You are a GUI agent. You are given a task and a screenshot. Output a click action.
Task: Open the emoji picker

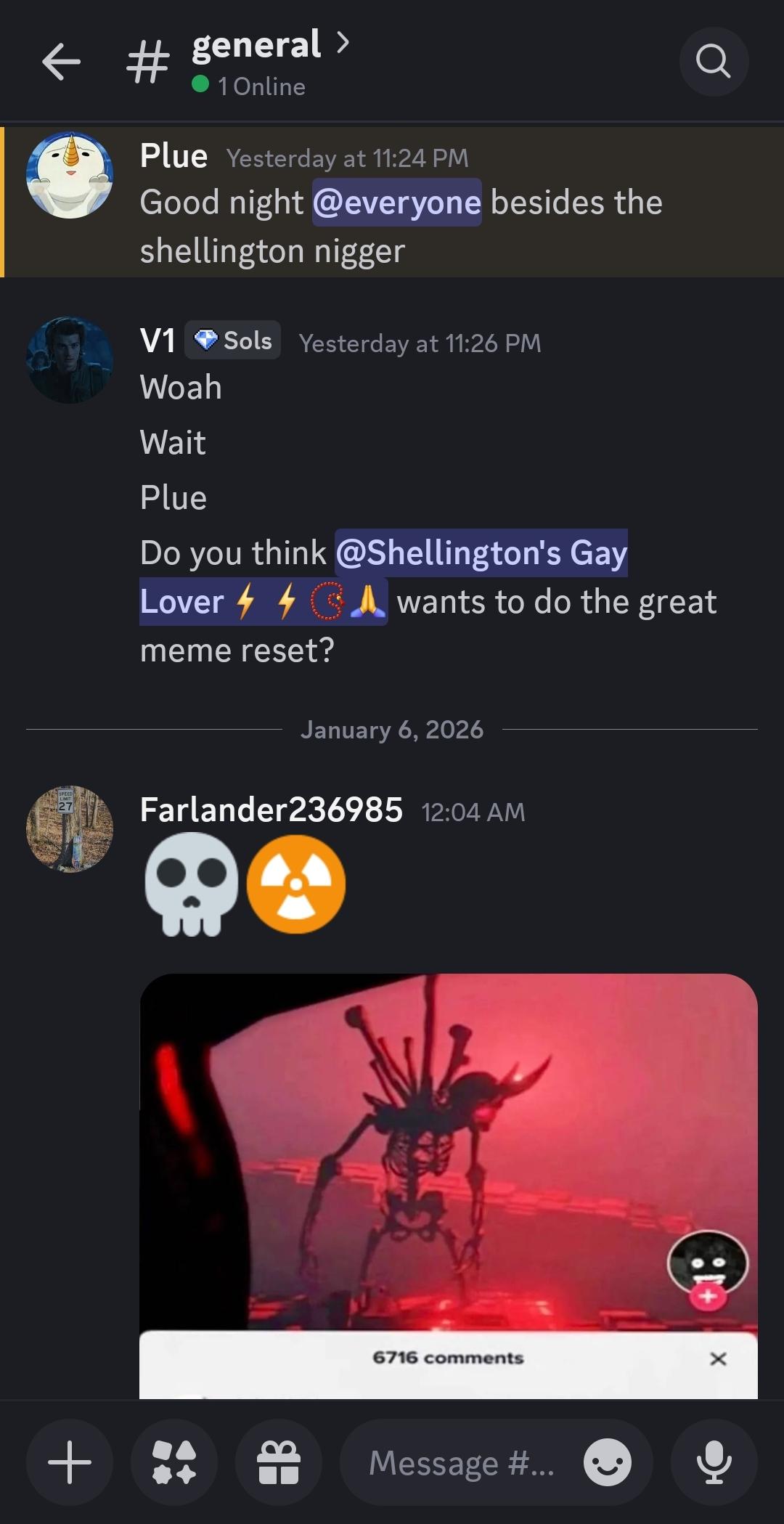(x=608, y=1462)
